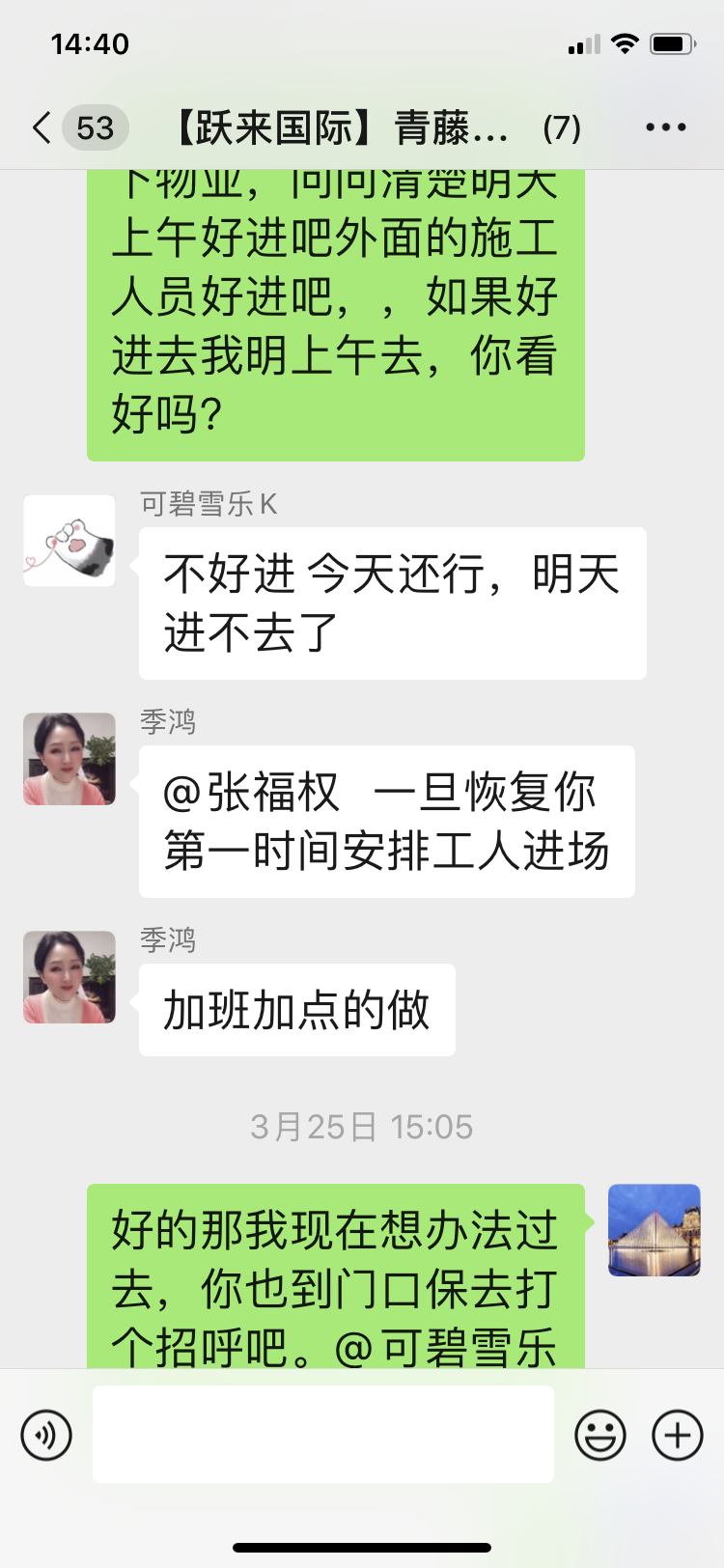View 可碧雪乐K's profile avatar

(70, 541)
